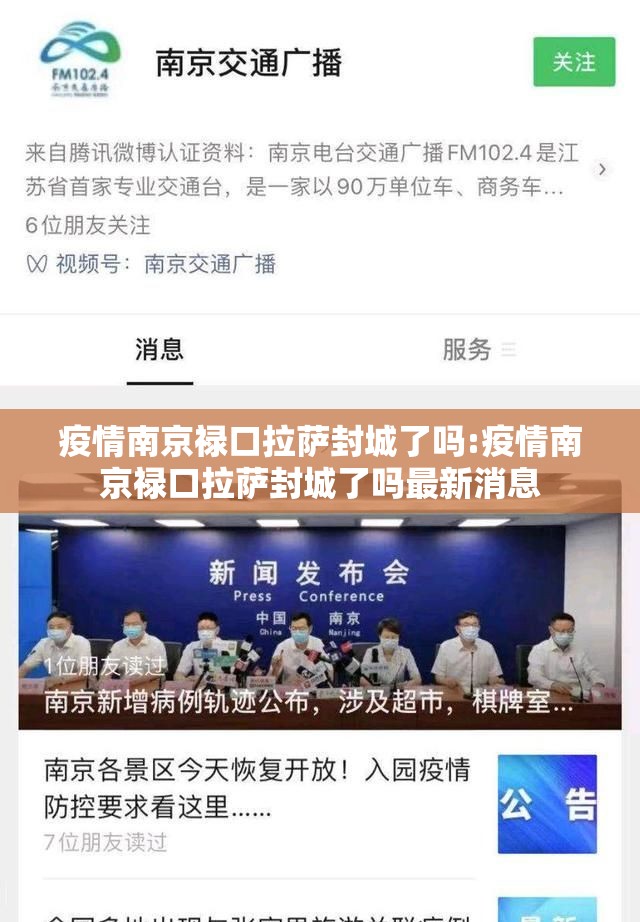Switch to the 消息 tab
640x922 pixels.
pos(159,349)
